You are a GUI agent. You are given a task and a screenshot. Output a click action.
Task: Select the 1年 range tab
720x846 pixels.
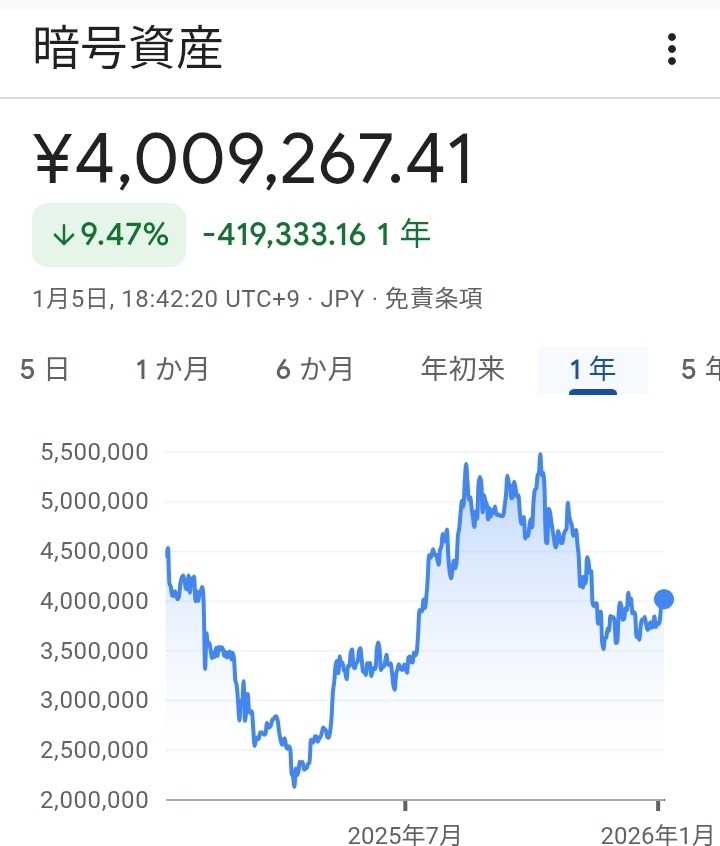point(592,369)
